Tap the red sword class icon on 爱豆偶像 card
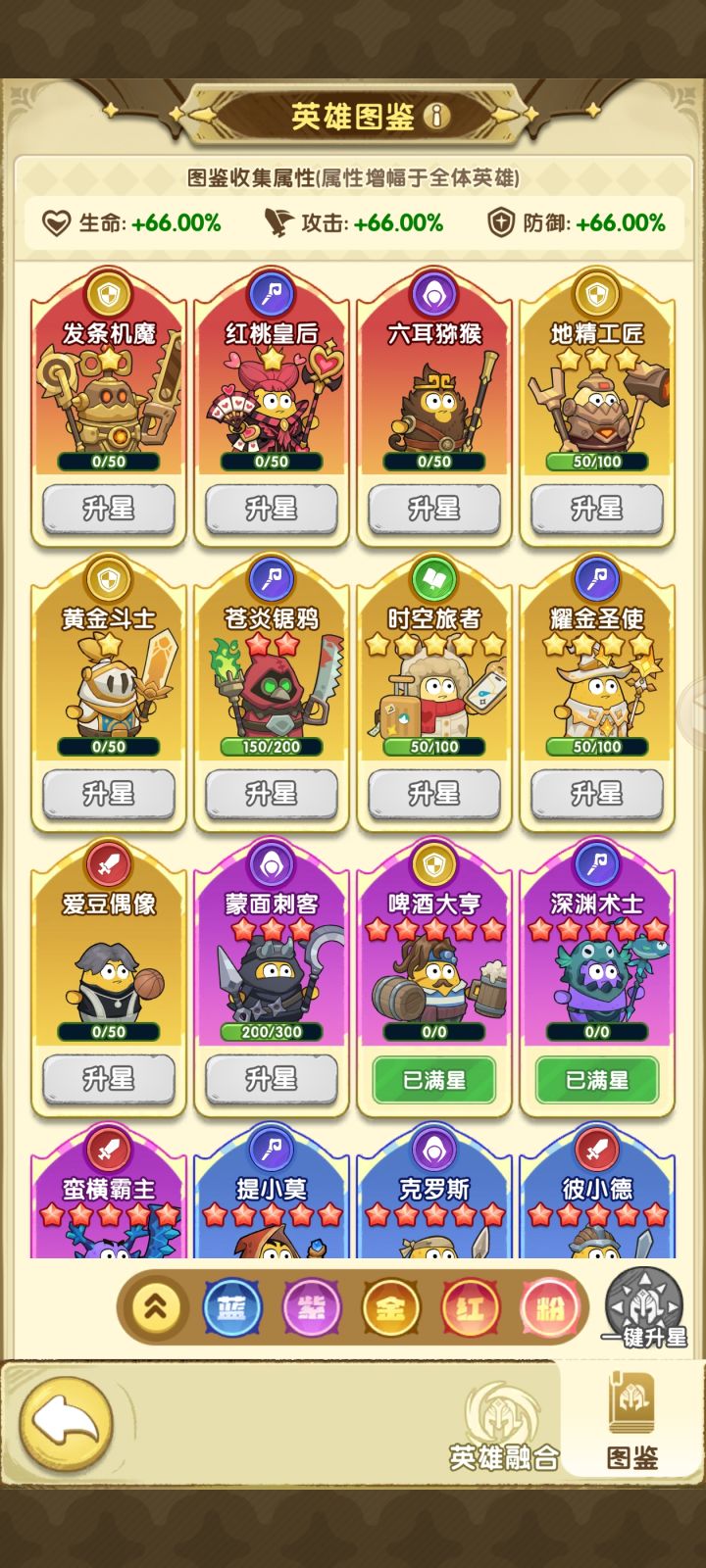706x1568 pixels. click(108, 862)
